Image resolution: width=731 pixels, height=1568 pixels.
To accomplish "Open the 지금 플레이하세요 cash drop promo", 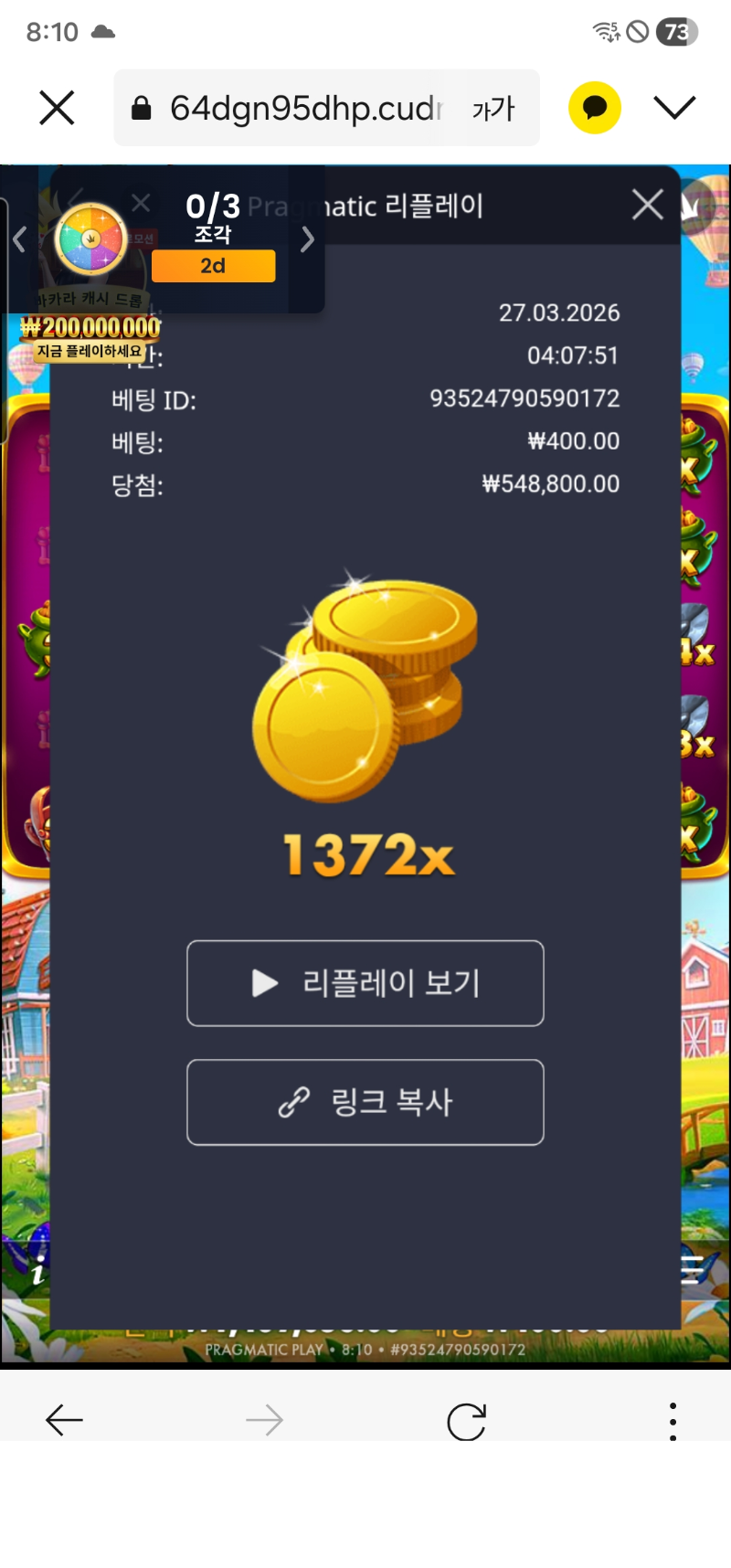I will (x=90, y=351).
